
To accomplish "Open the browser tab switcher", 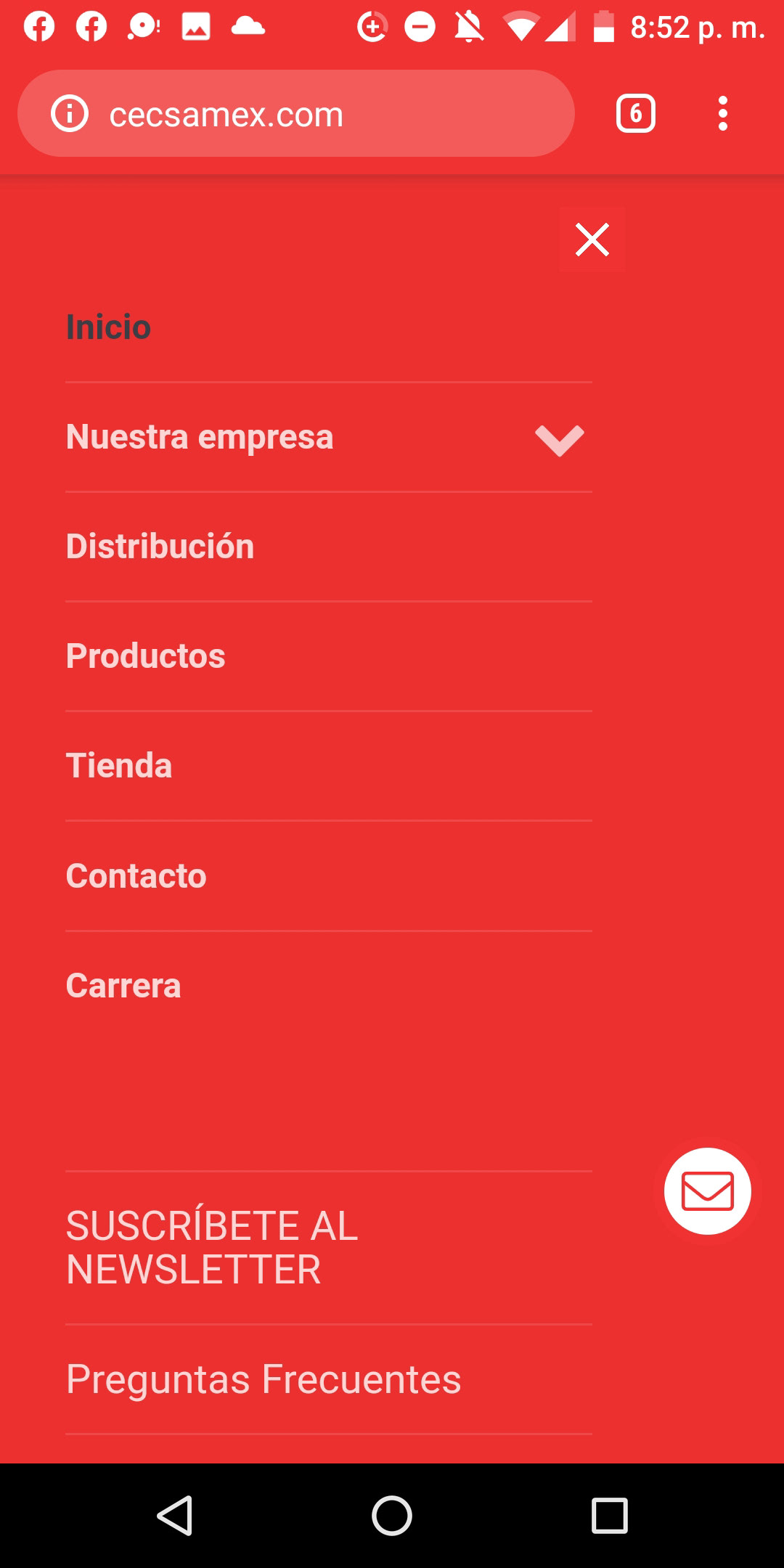I will click(x=636, y=113).
